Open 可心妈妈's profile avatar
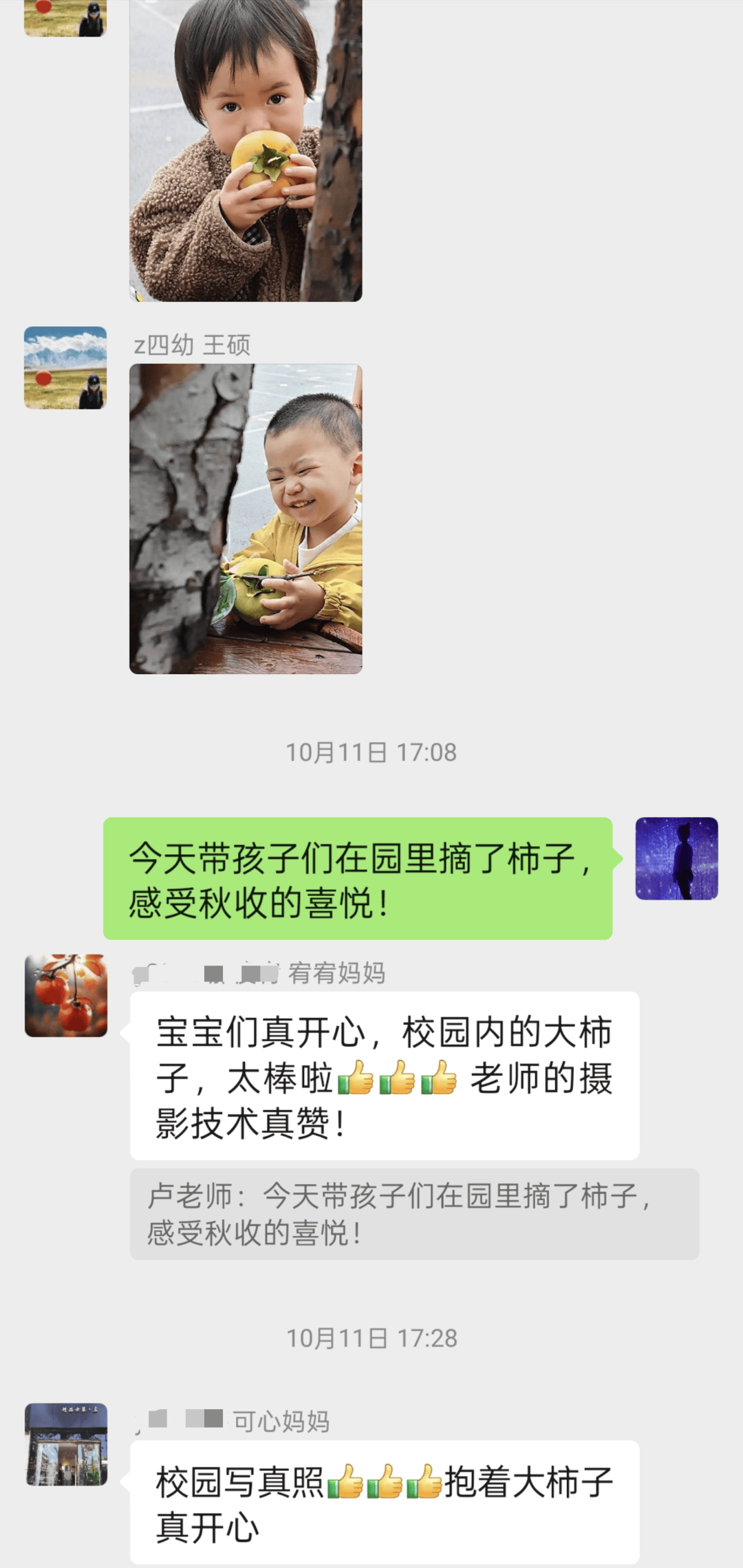The width and height of the screenshot is (743, 1568). click(66, 1444)
